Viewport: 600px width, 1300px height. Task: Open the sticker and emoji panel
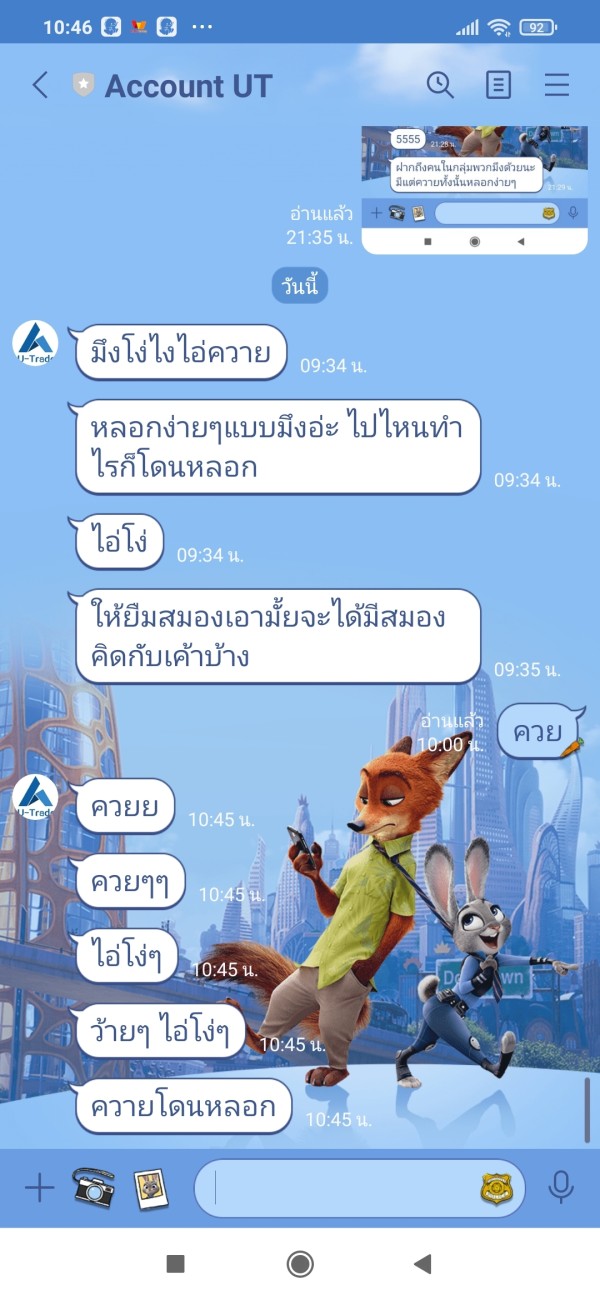tap(496, 1188)
